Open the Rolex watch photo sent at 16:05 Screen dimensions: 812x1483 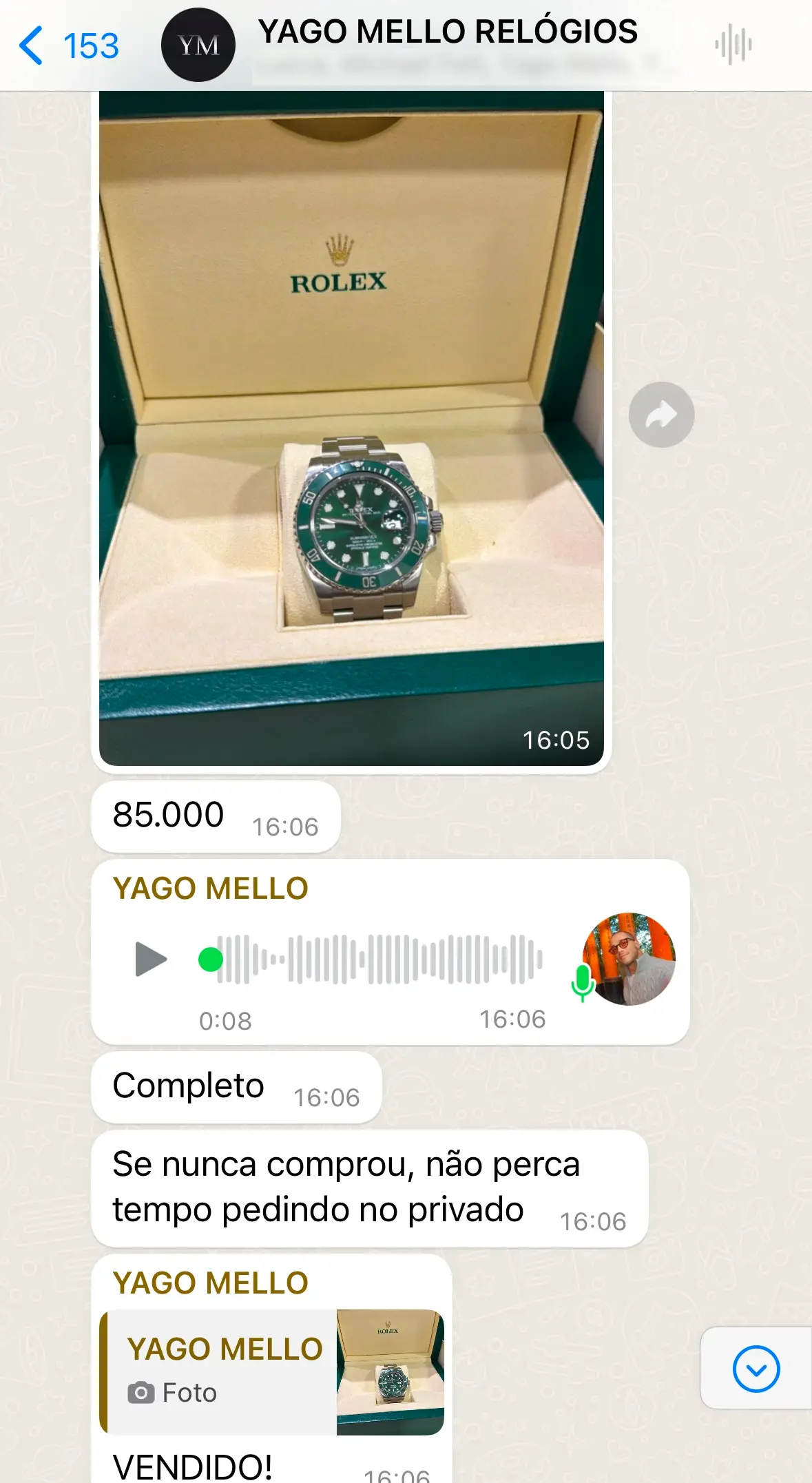pyautogui.click(x=351, y=427)
